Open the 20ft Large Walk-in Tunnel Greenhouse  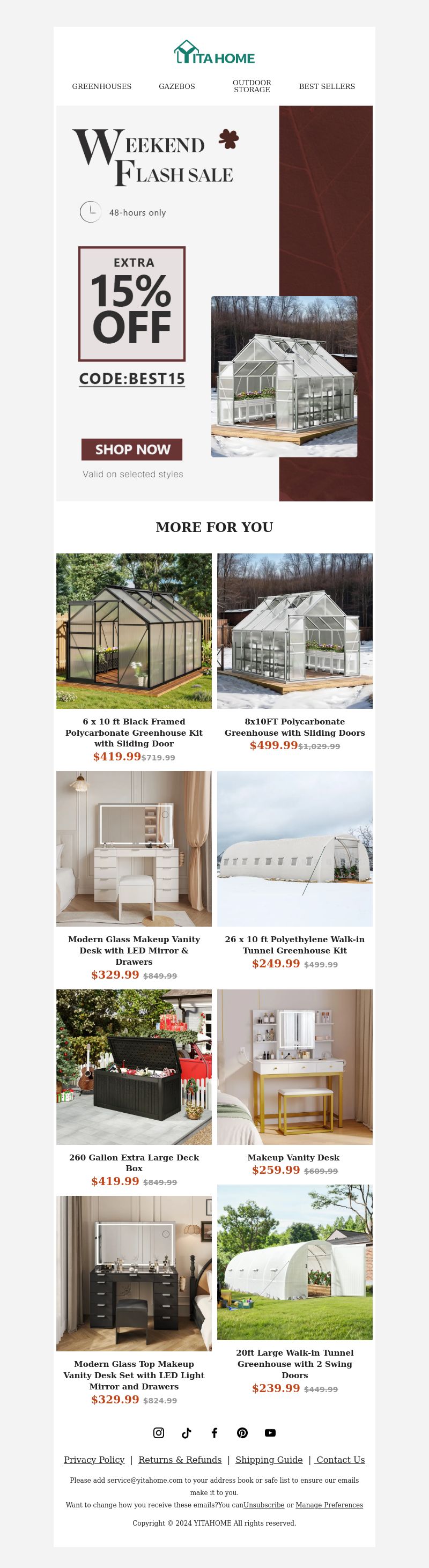(294, 1262)
